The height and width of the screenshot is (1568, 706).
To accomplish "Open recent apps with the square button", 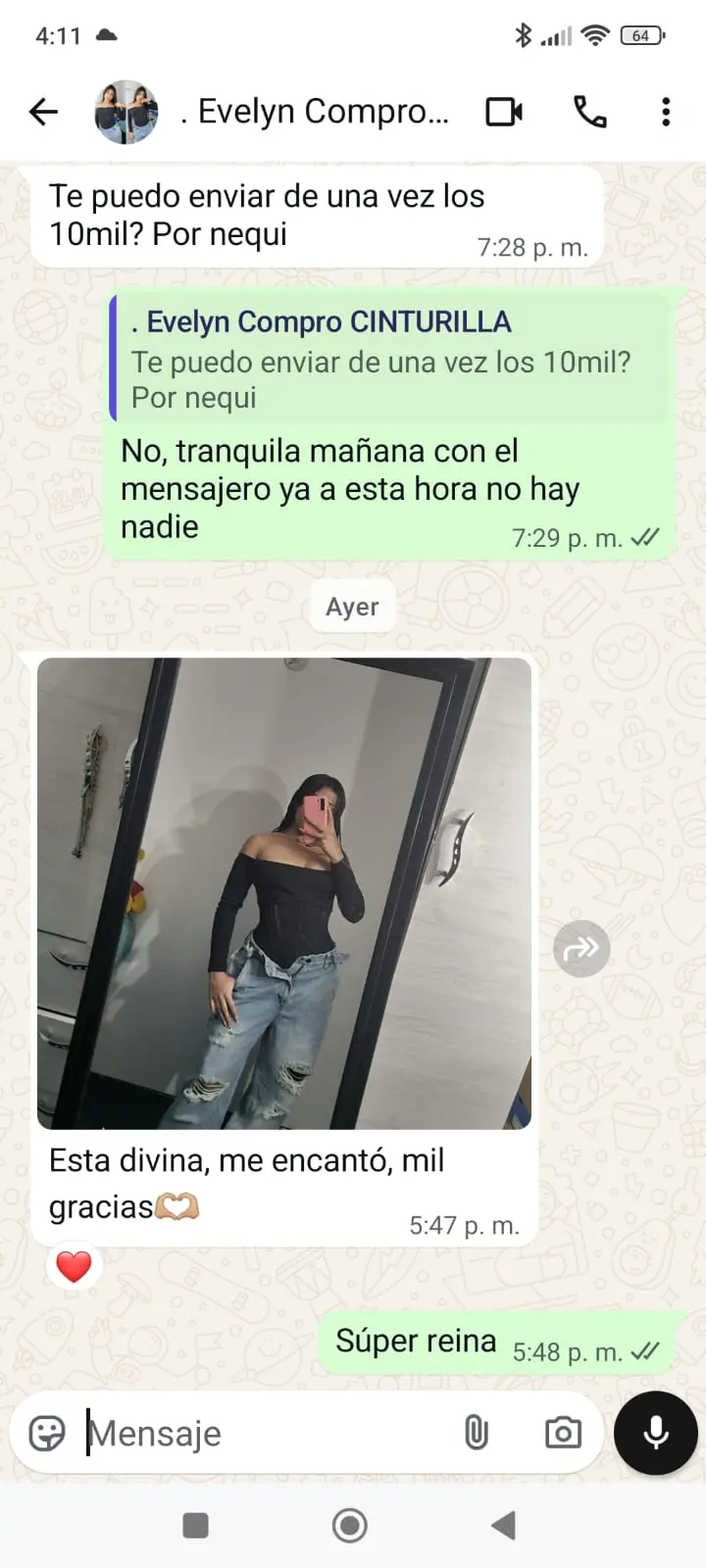I will [x=196, y=1525].
